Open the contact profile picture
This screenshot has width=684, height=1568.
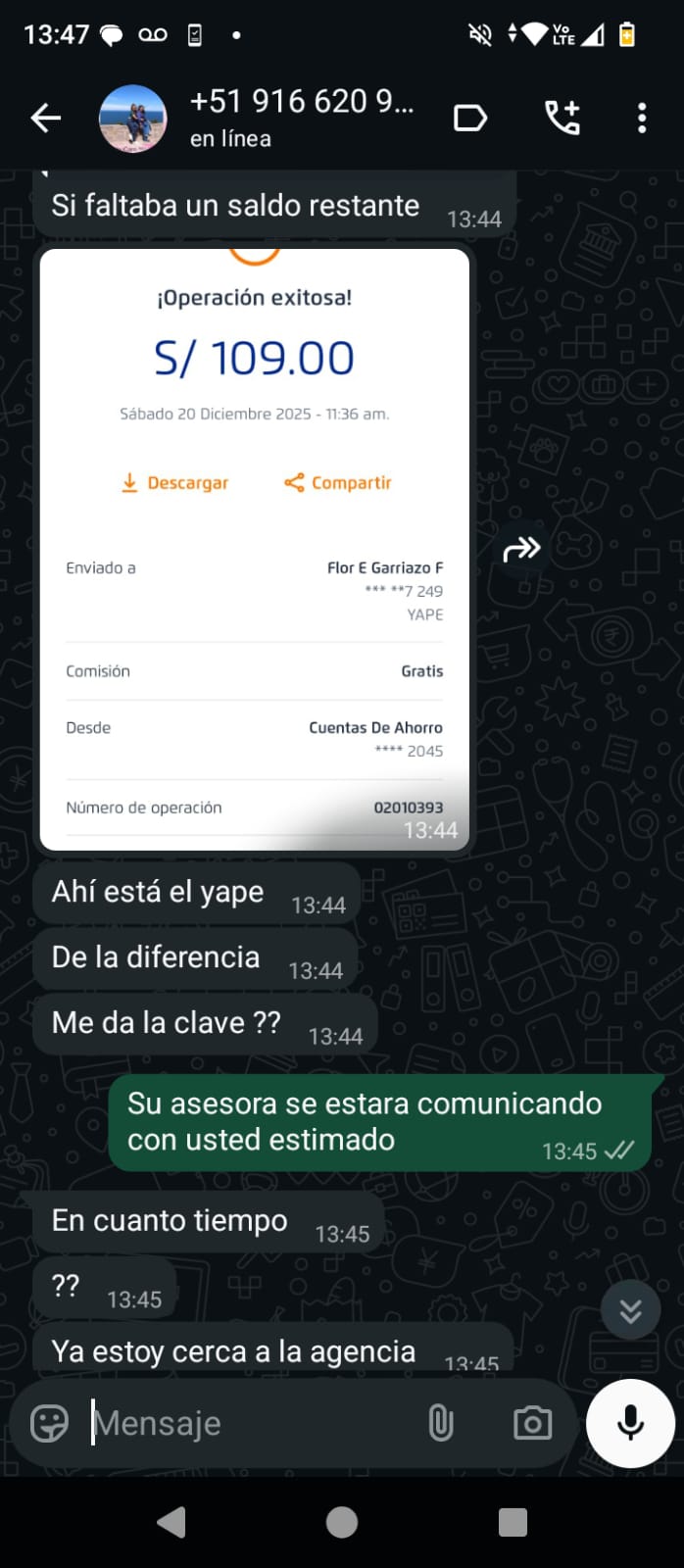click(x=133, y=119)
